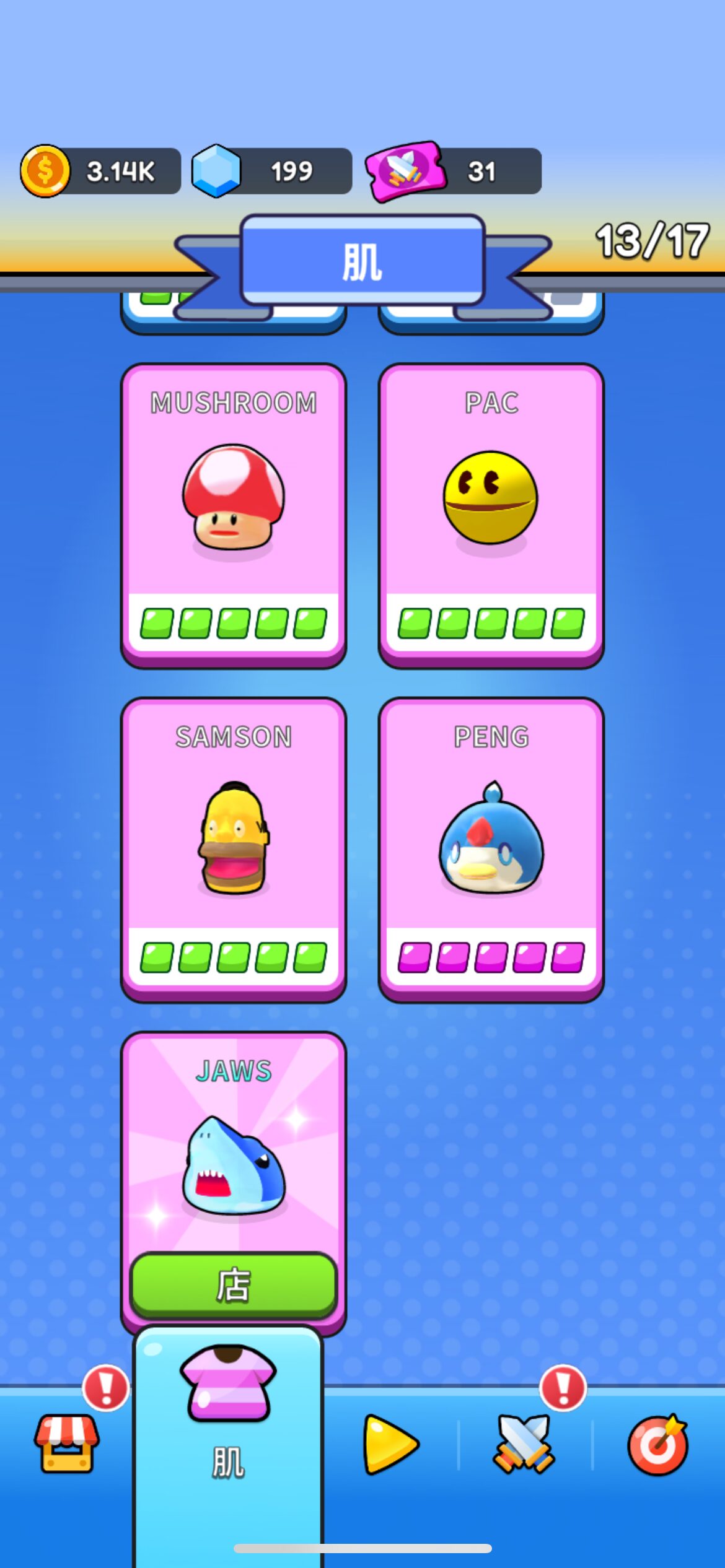Choose the Pac skin card

(491, 514)
